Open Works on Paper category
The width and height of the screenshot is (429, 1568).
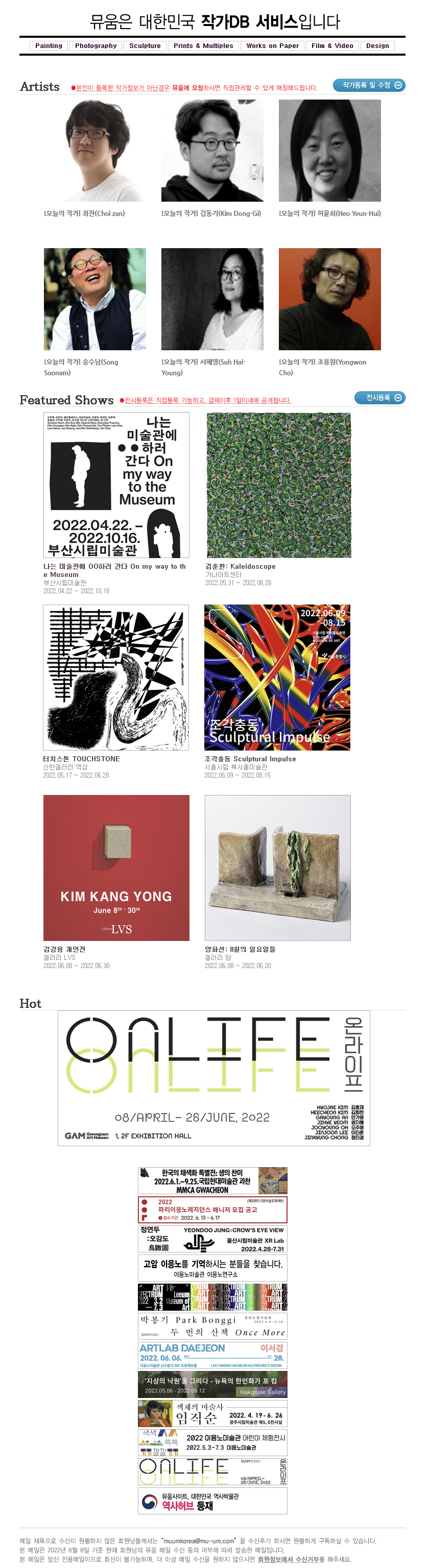pos(272,45)
